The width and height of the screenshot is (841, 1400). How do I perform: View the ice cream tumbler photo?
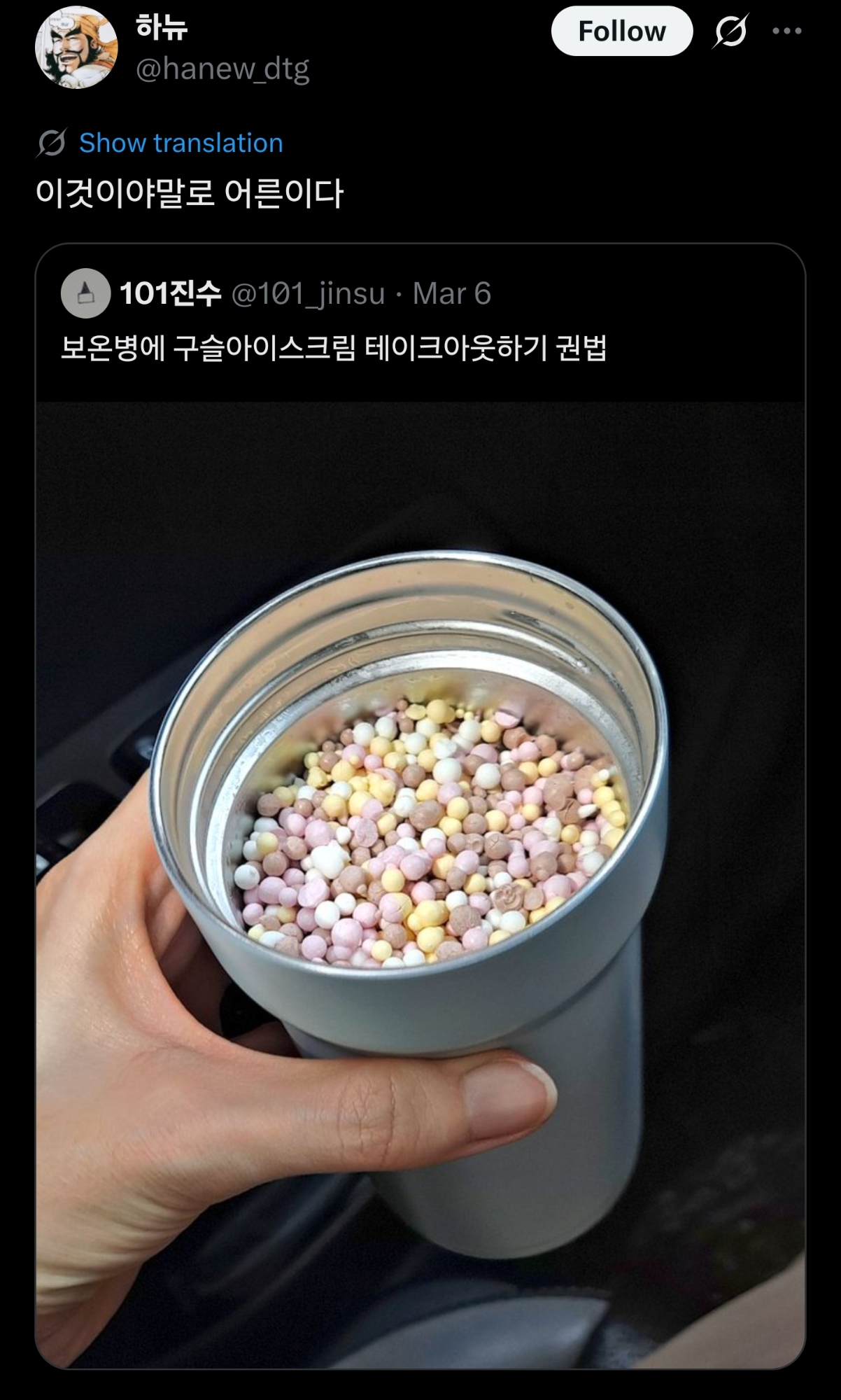pyautogui.click(x=420, y=883)
